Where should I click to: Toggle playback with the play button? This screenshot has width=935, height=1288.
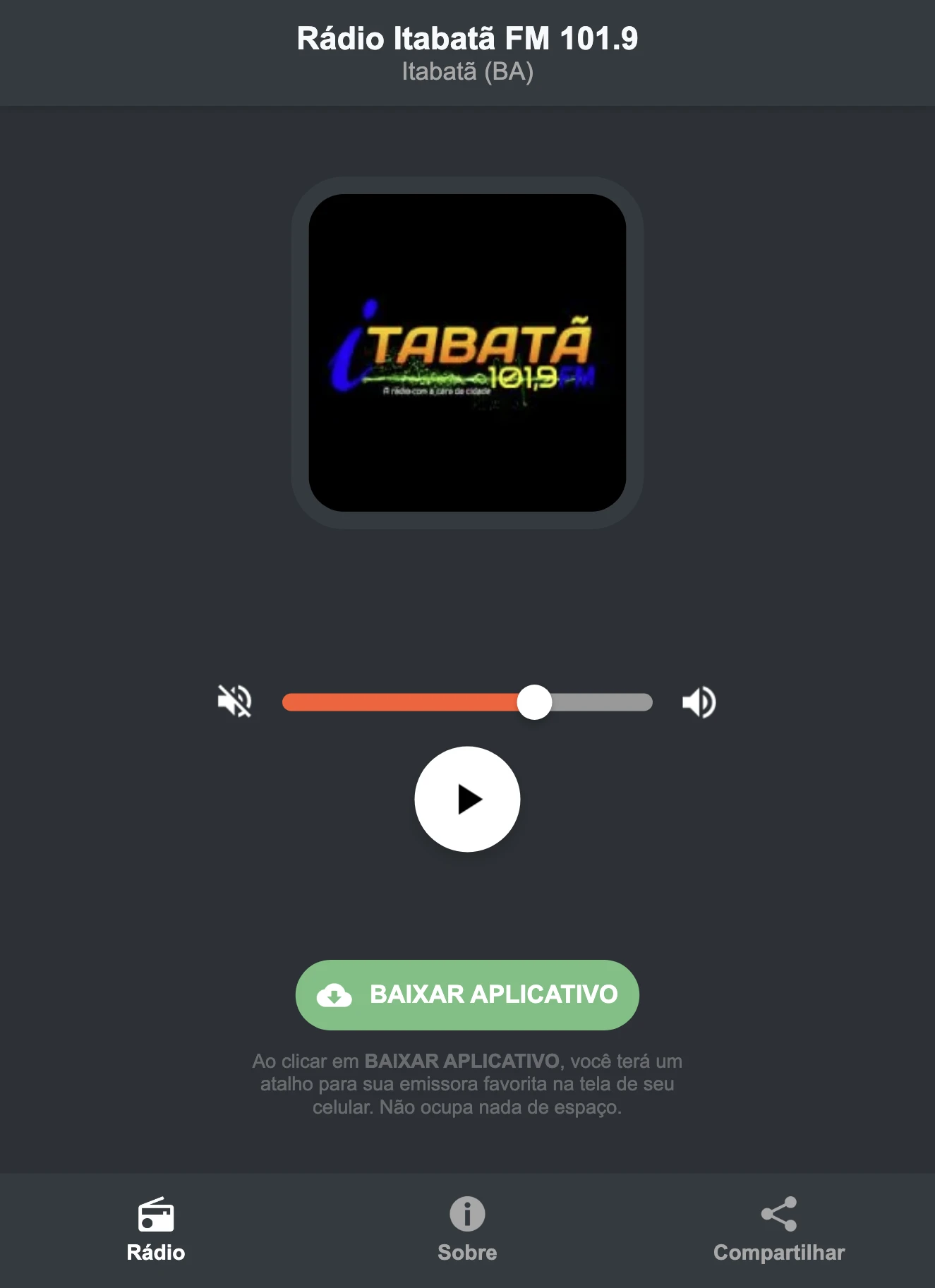click(x=467, y=798)
